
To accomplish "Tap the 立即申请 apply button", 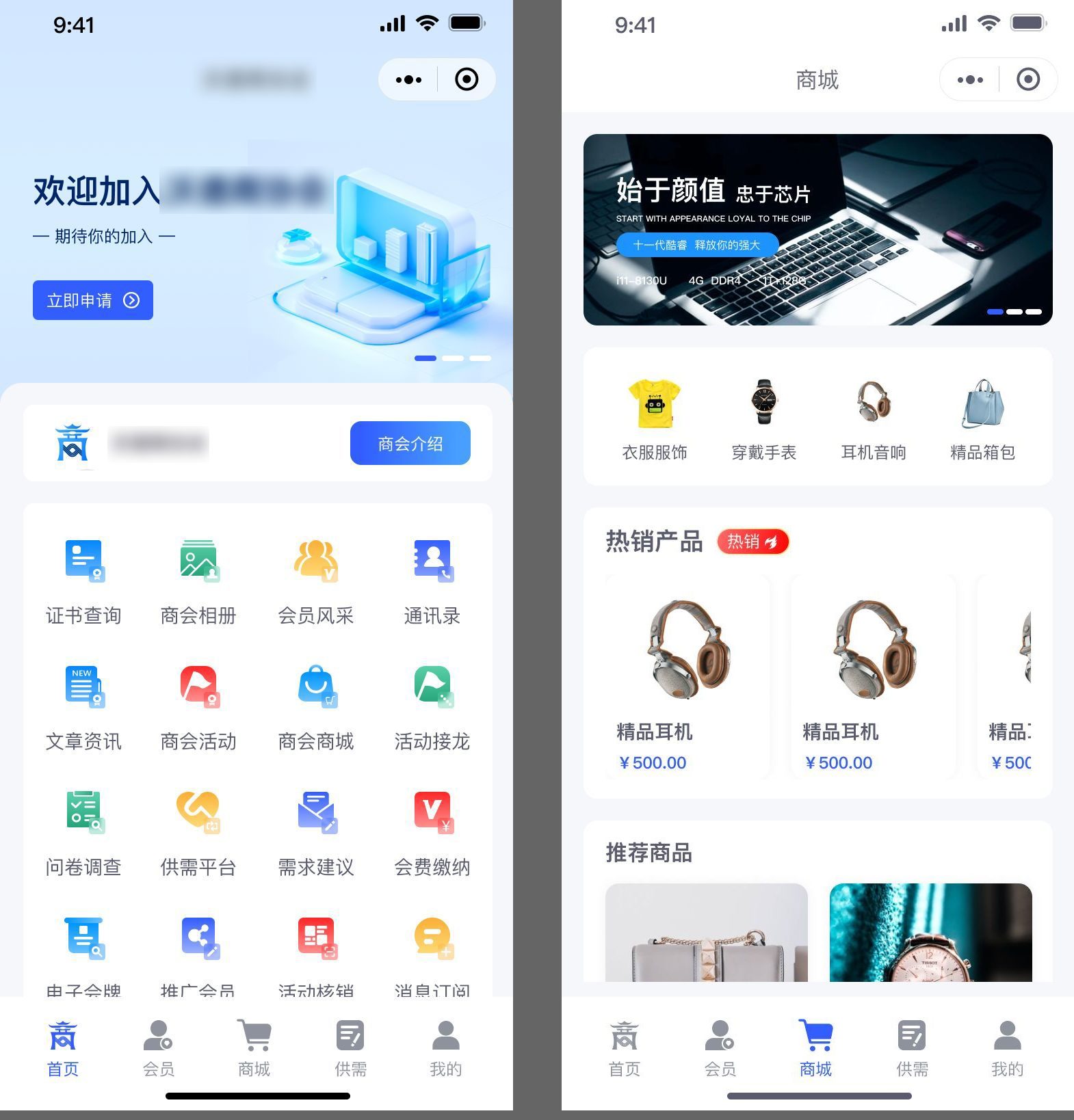I will click(x=93, y=300).
